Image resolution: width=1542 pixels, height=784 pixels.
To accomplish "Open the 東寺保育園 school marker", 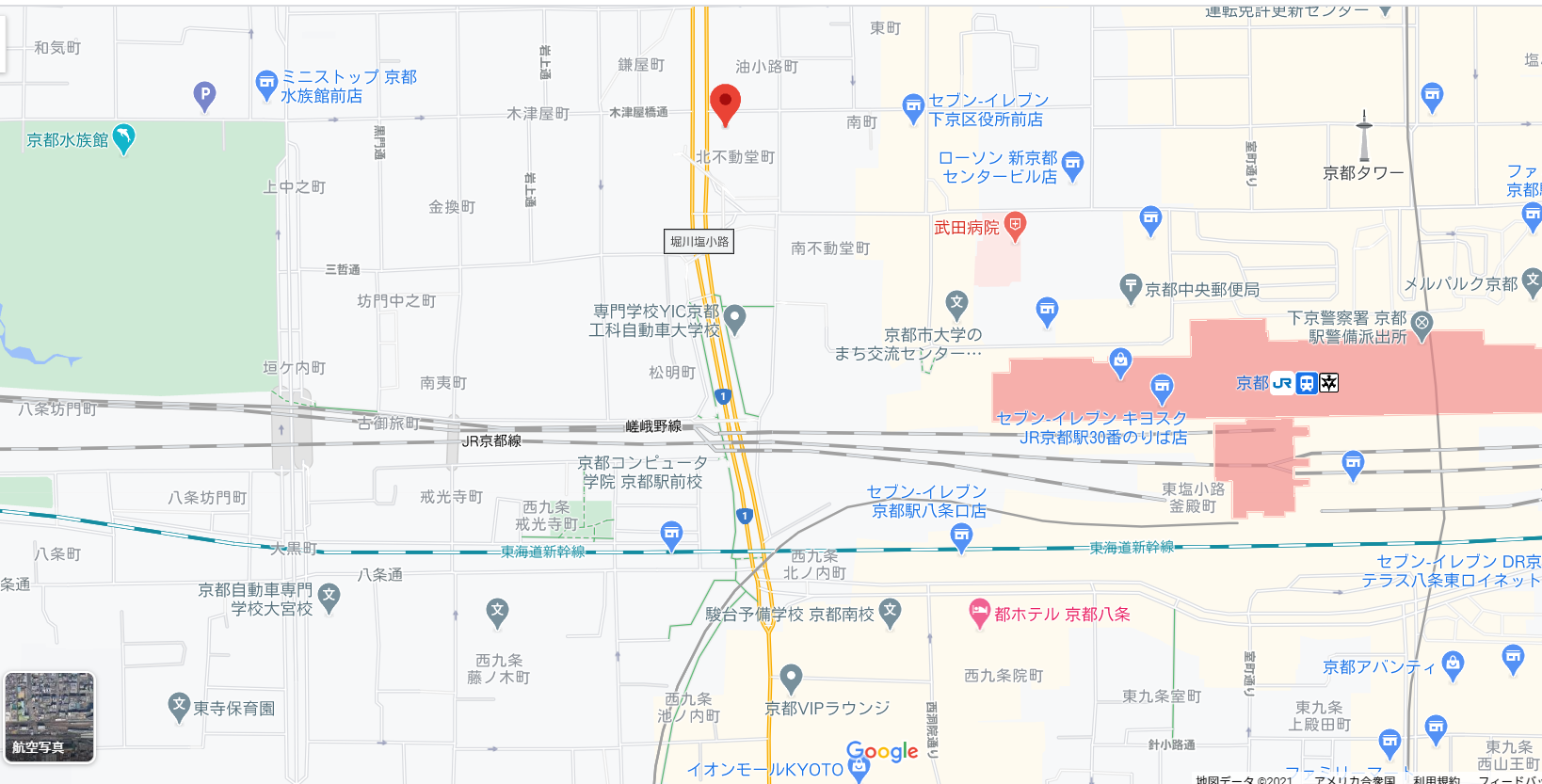I will click(179, 707).
